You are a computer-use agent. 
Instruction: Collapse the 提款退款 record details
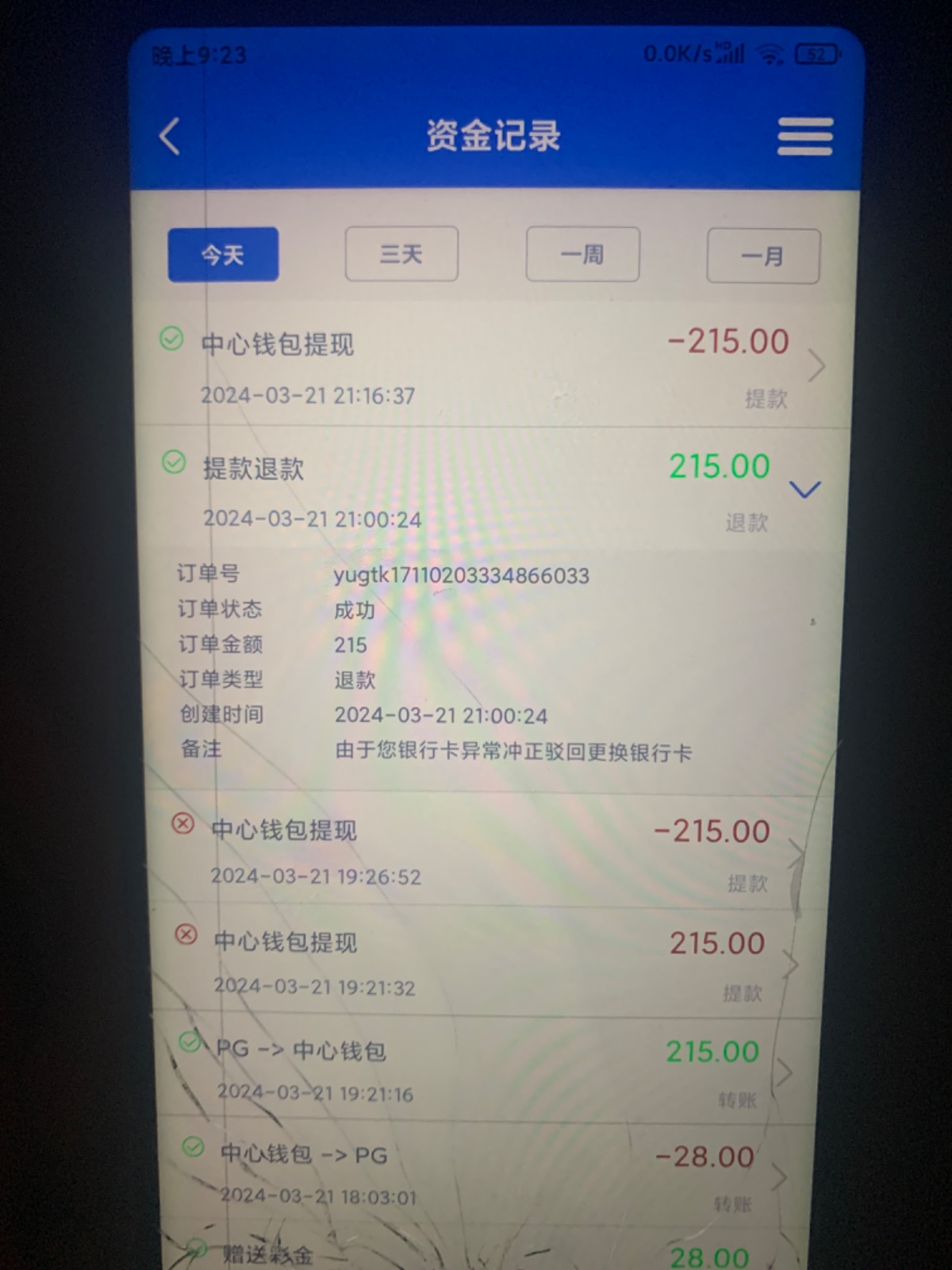(x=804, y=490)
